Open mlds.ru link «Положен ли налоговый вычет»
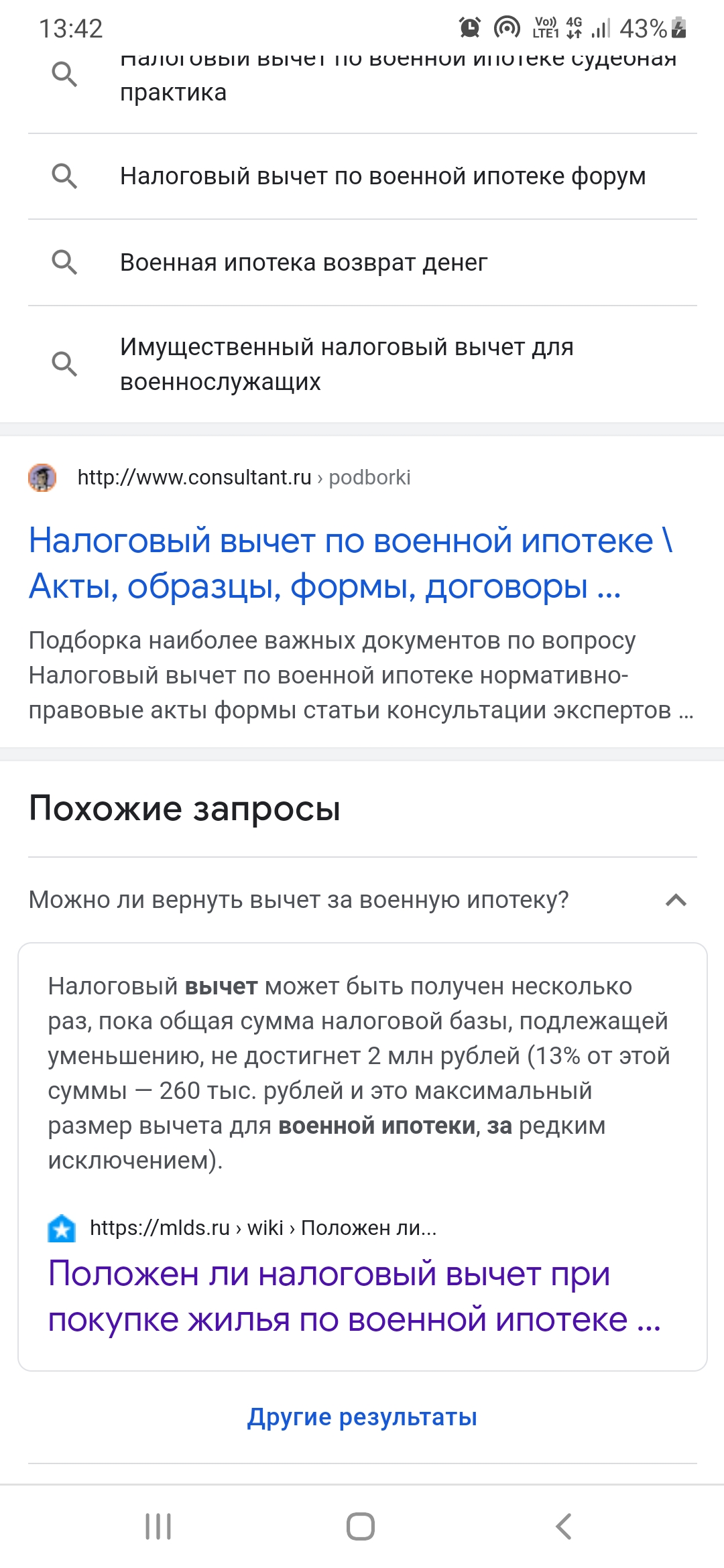The height and width of the screenshot is (1568, 724). [x=354, y=1296]
